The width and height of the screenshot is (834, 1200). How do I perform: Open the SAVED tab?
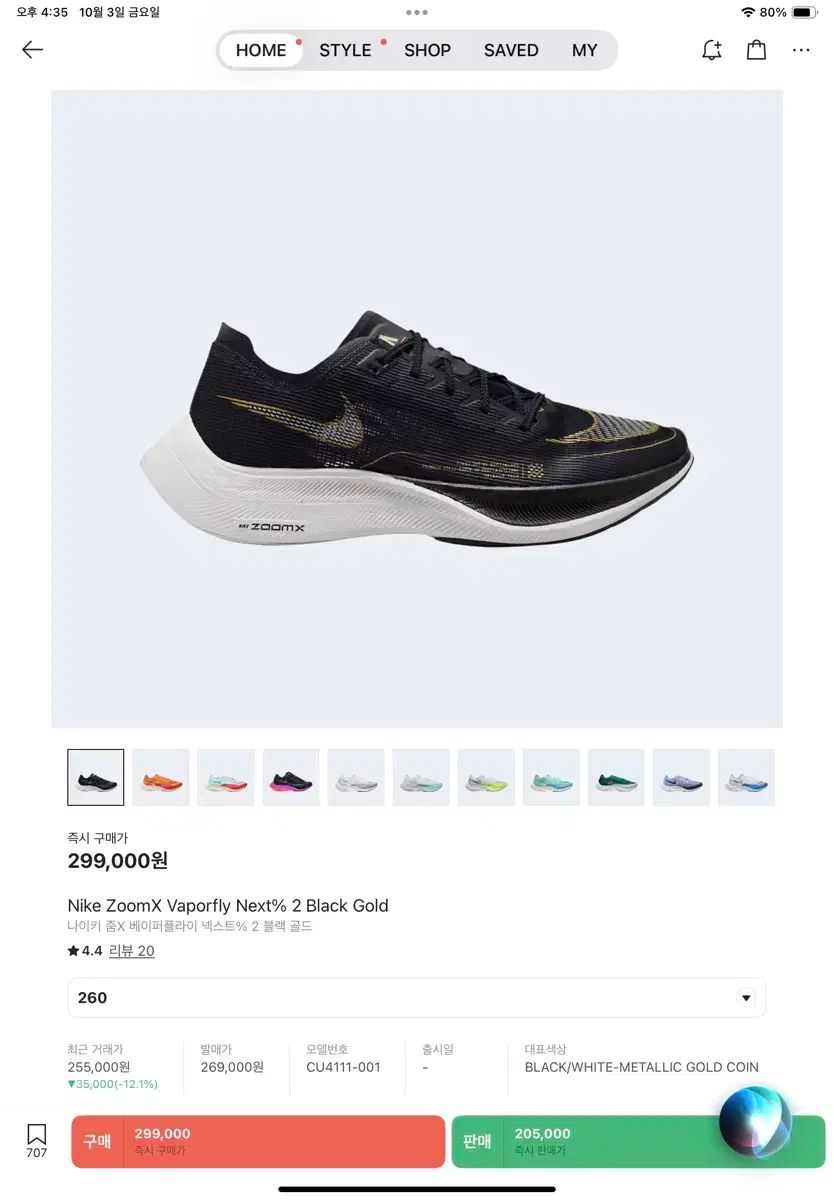point(511,50)
